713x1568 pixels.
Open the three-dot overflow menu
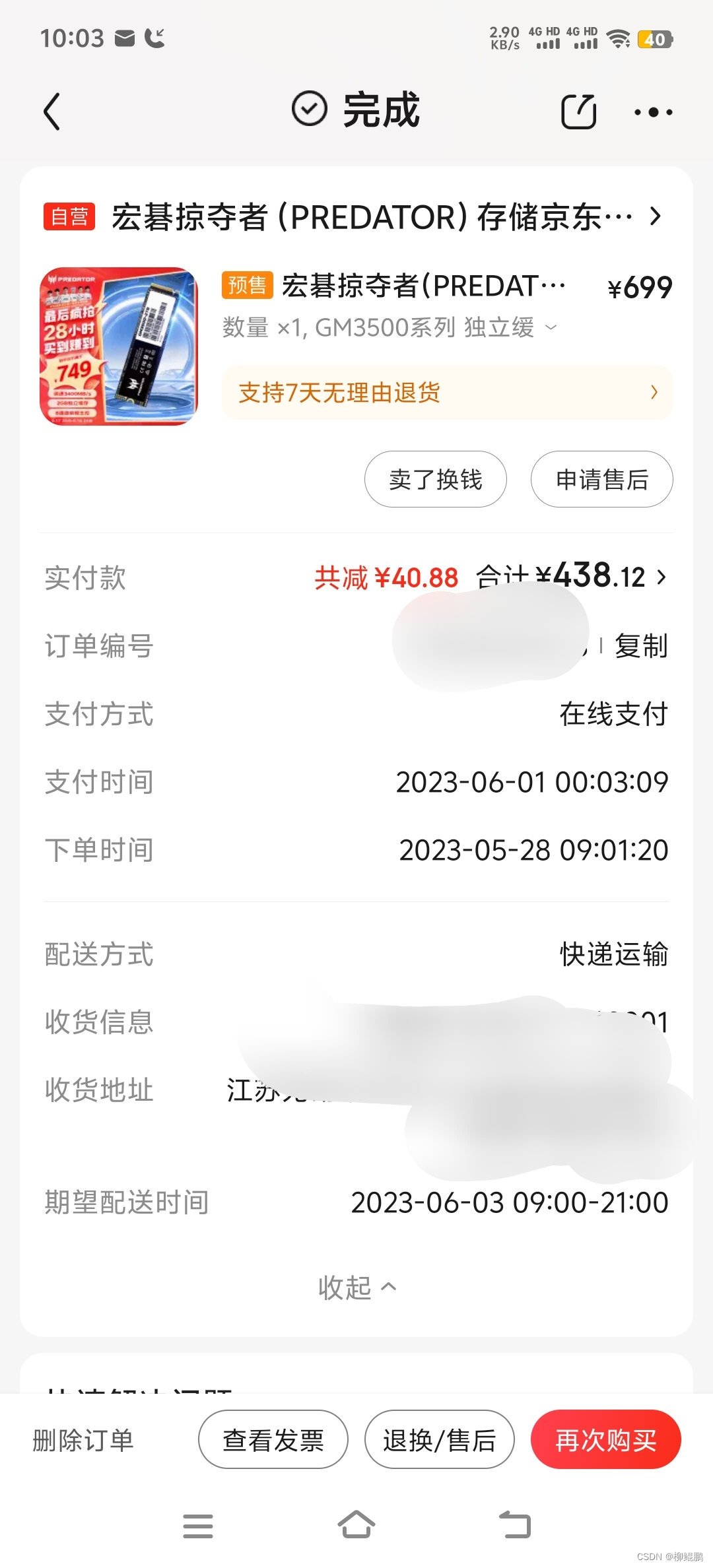click(653, 112)
